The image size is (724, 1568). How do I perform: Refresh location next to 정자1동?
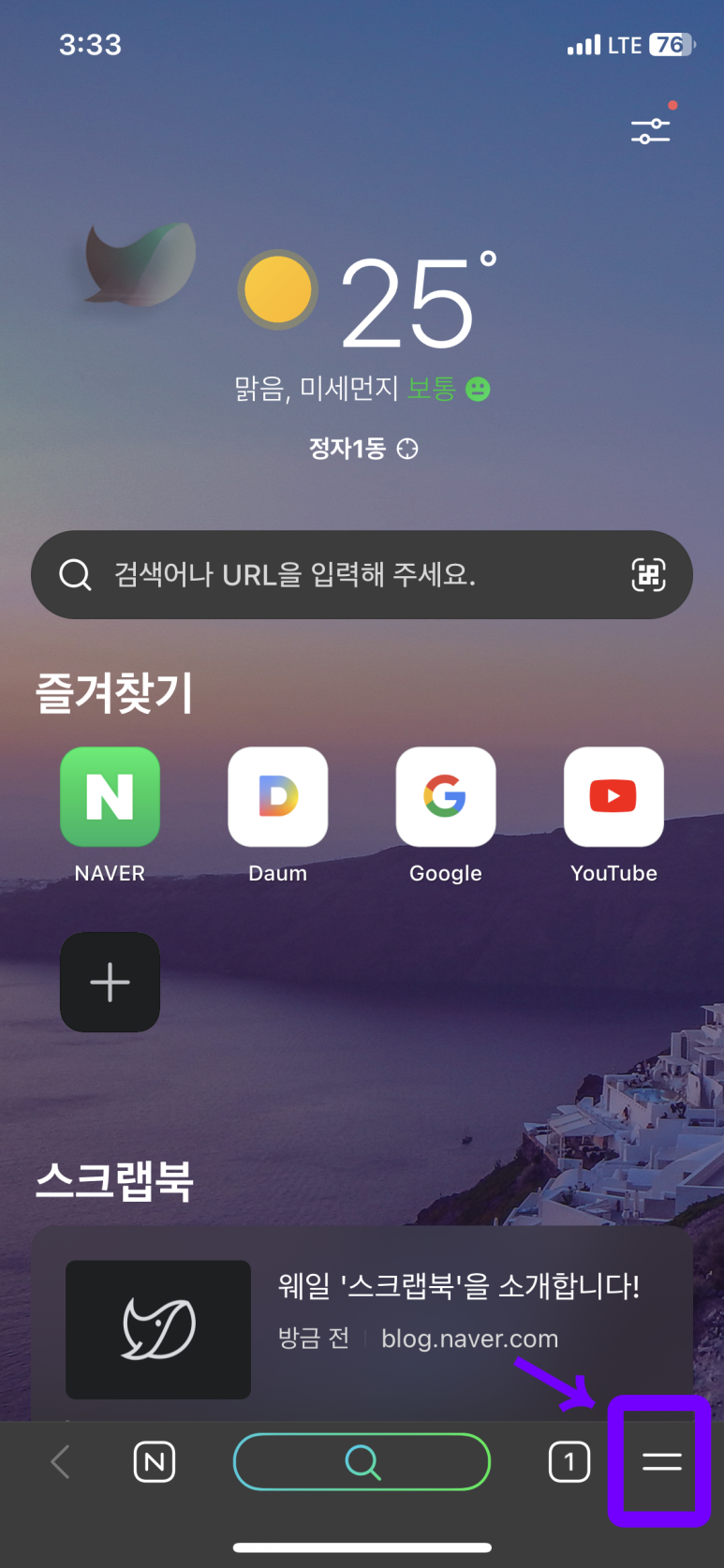(x=407, y=449)
